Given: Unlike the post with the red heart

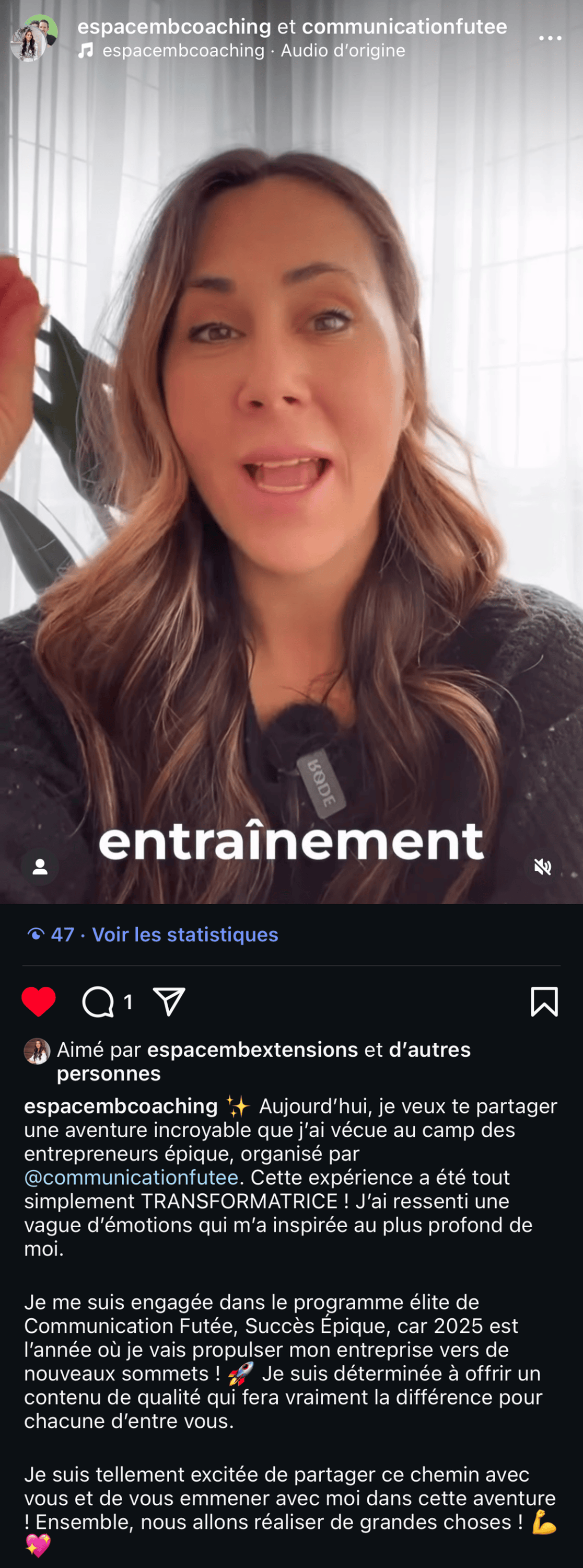Looking at the screenshot, I should (38, 1001).
